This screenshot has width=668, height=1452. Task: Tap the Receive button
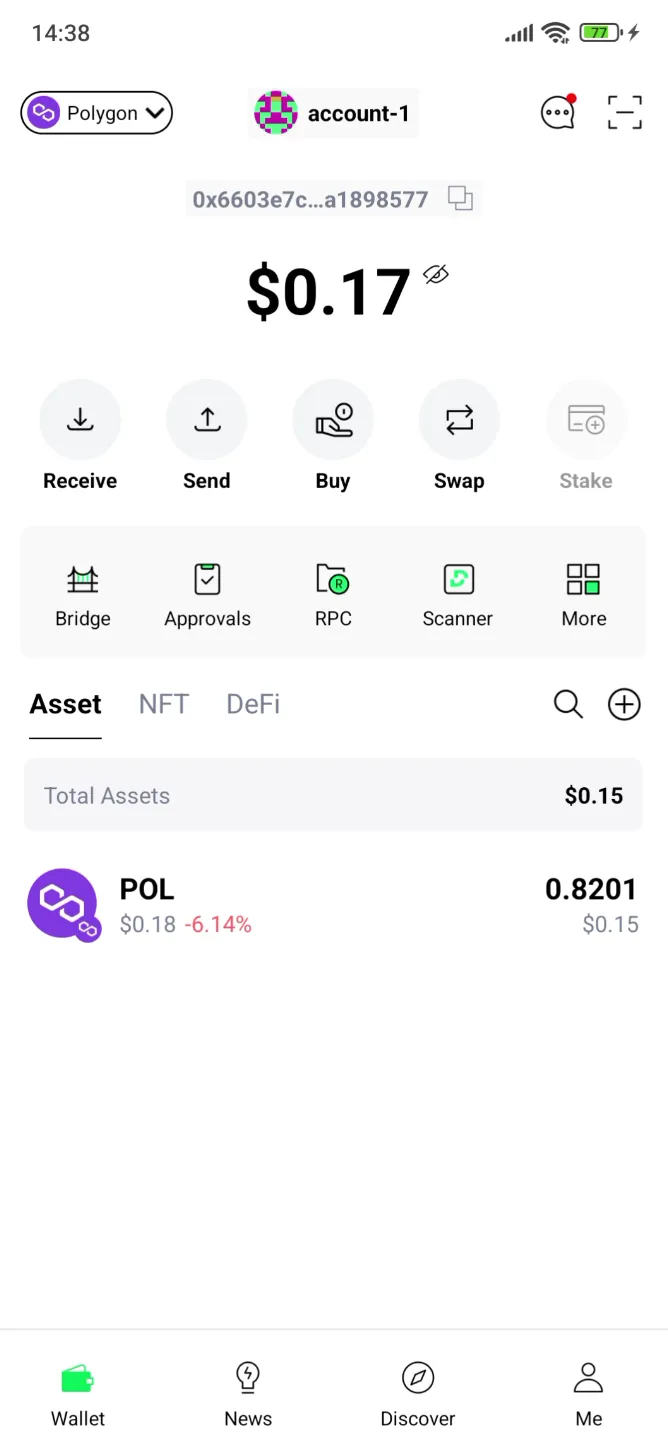(80, 437)
